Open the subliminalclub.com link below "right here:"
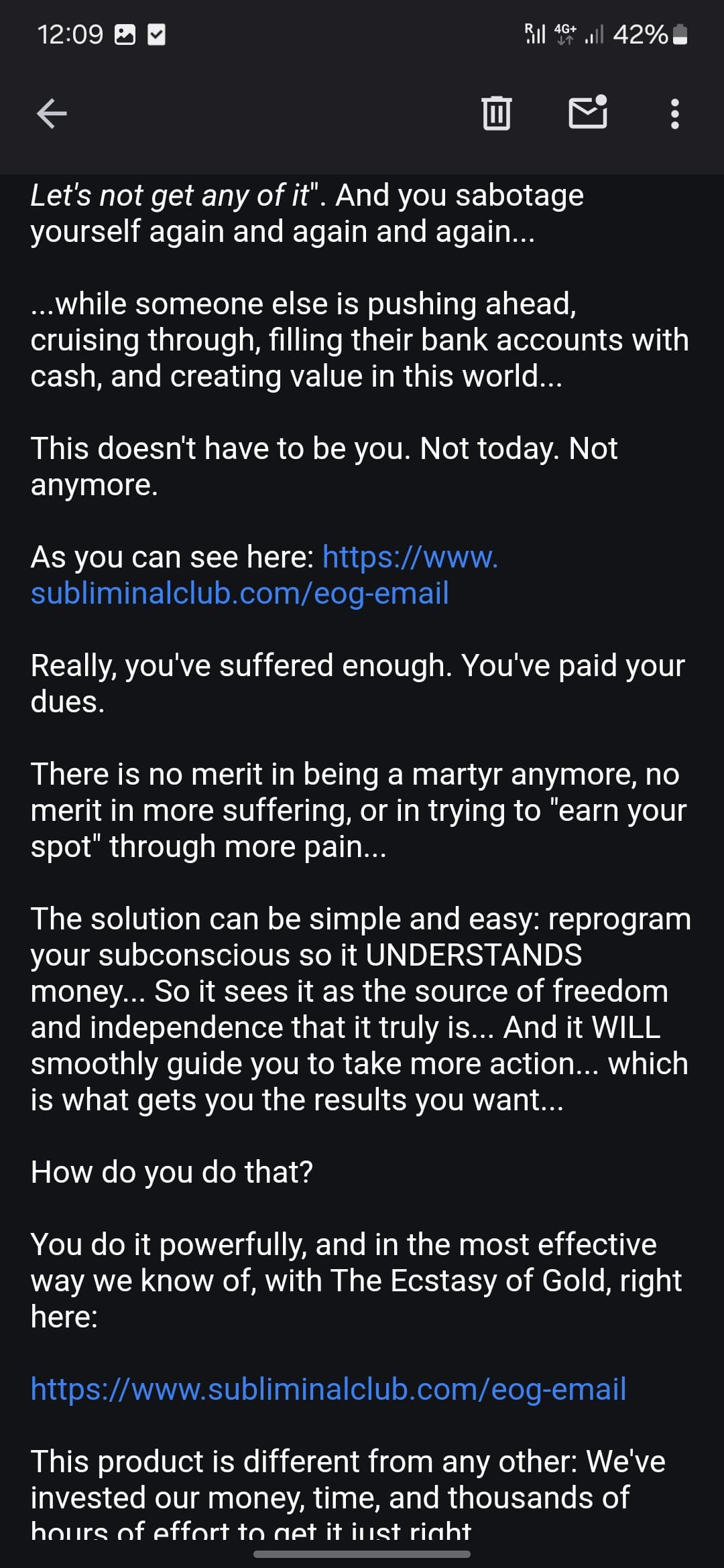The image size is (724, 1568). point(328,1389)
